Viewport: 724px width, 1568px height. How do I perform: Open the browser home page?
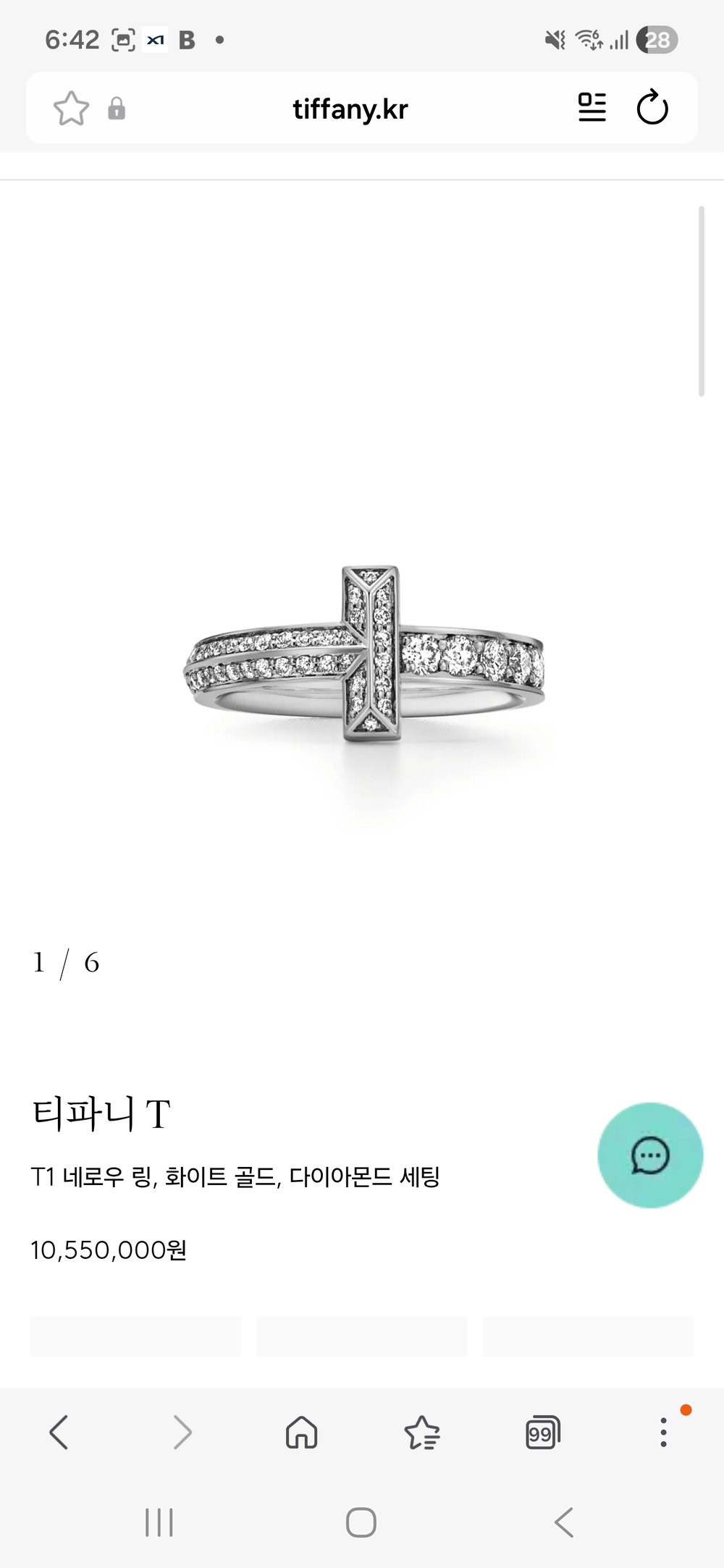click(301, 1432)
